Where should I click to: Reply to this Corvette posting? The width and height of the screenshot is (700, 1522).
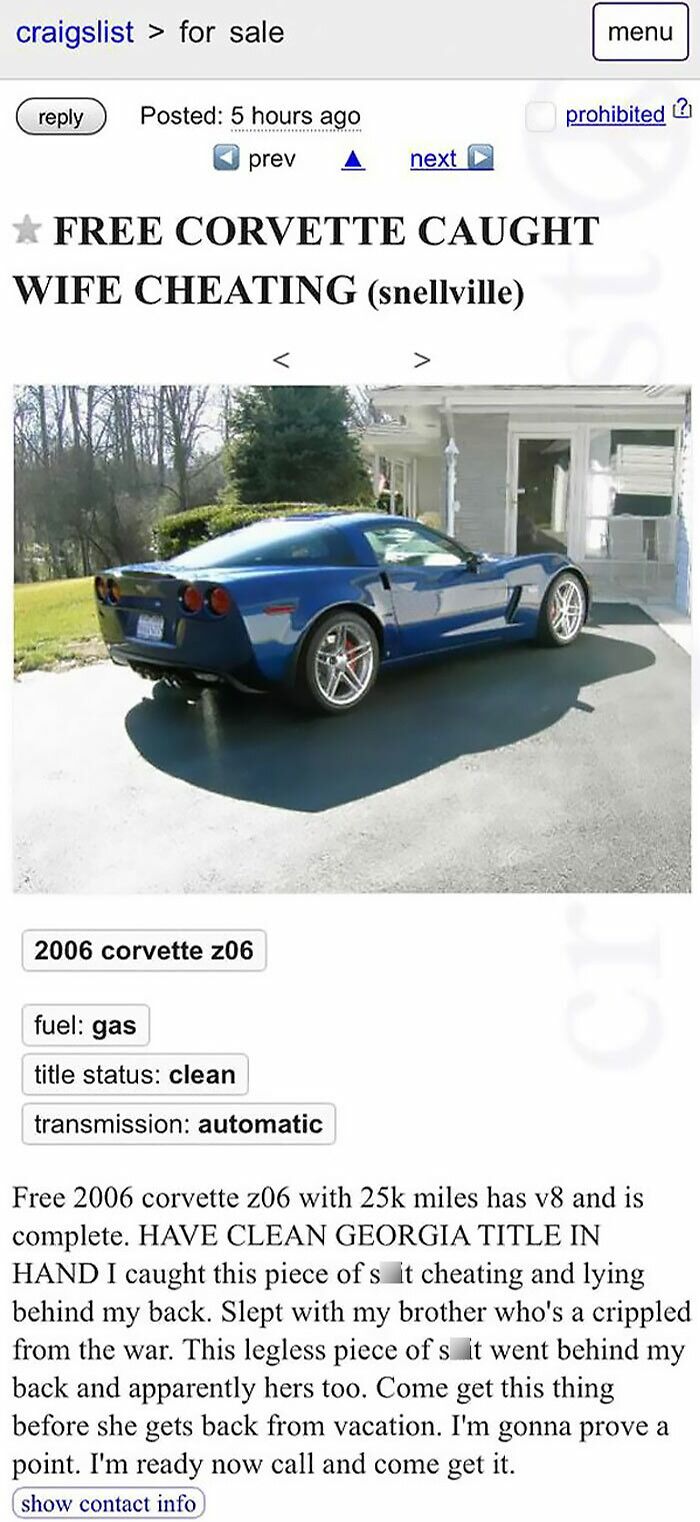coord(60,116)
